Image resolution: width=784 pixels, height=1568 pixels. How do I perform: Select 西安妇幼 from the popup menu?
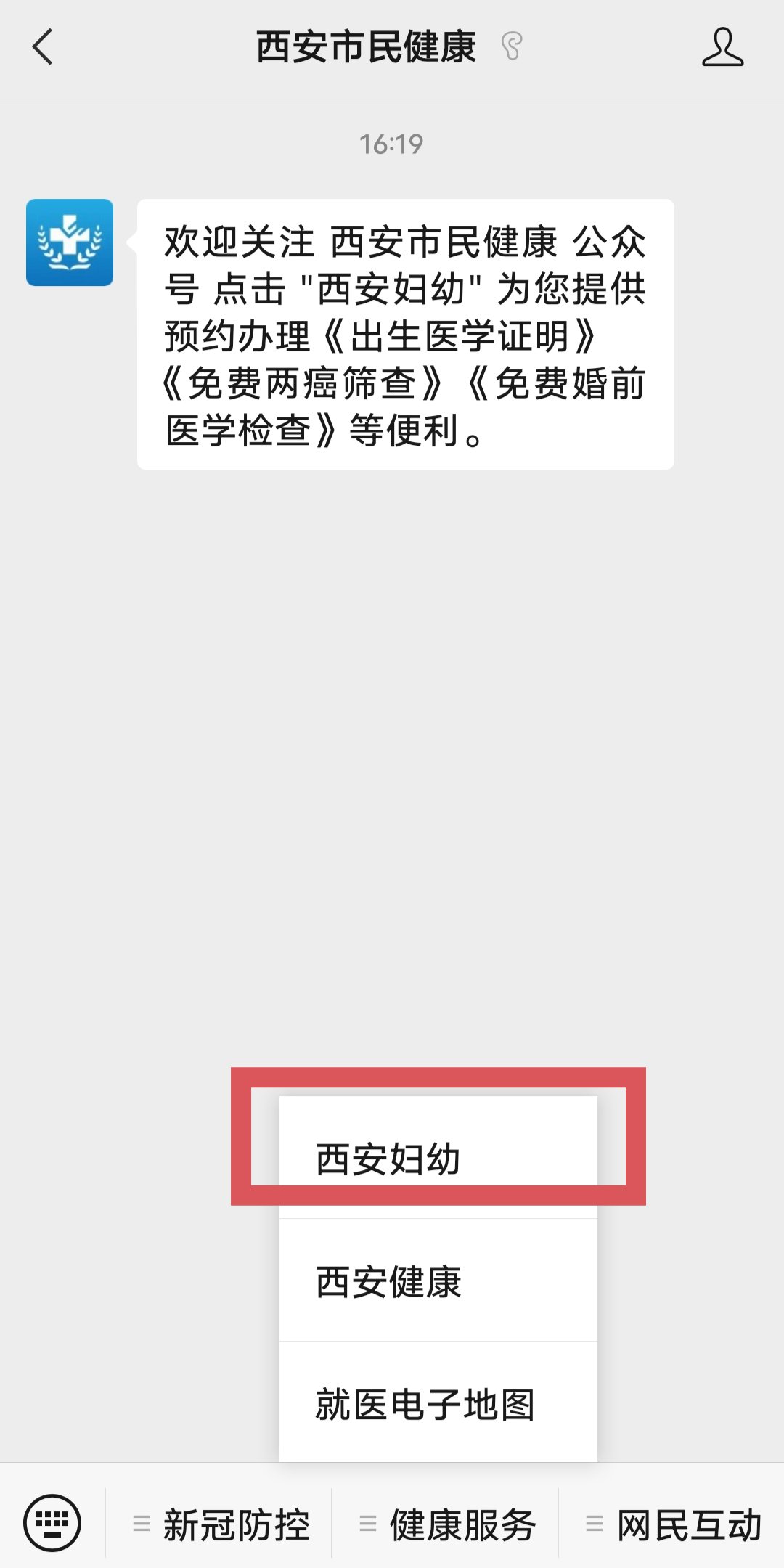[x=438, y=1158]
